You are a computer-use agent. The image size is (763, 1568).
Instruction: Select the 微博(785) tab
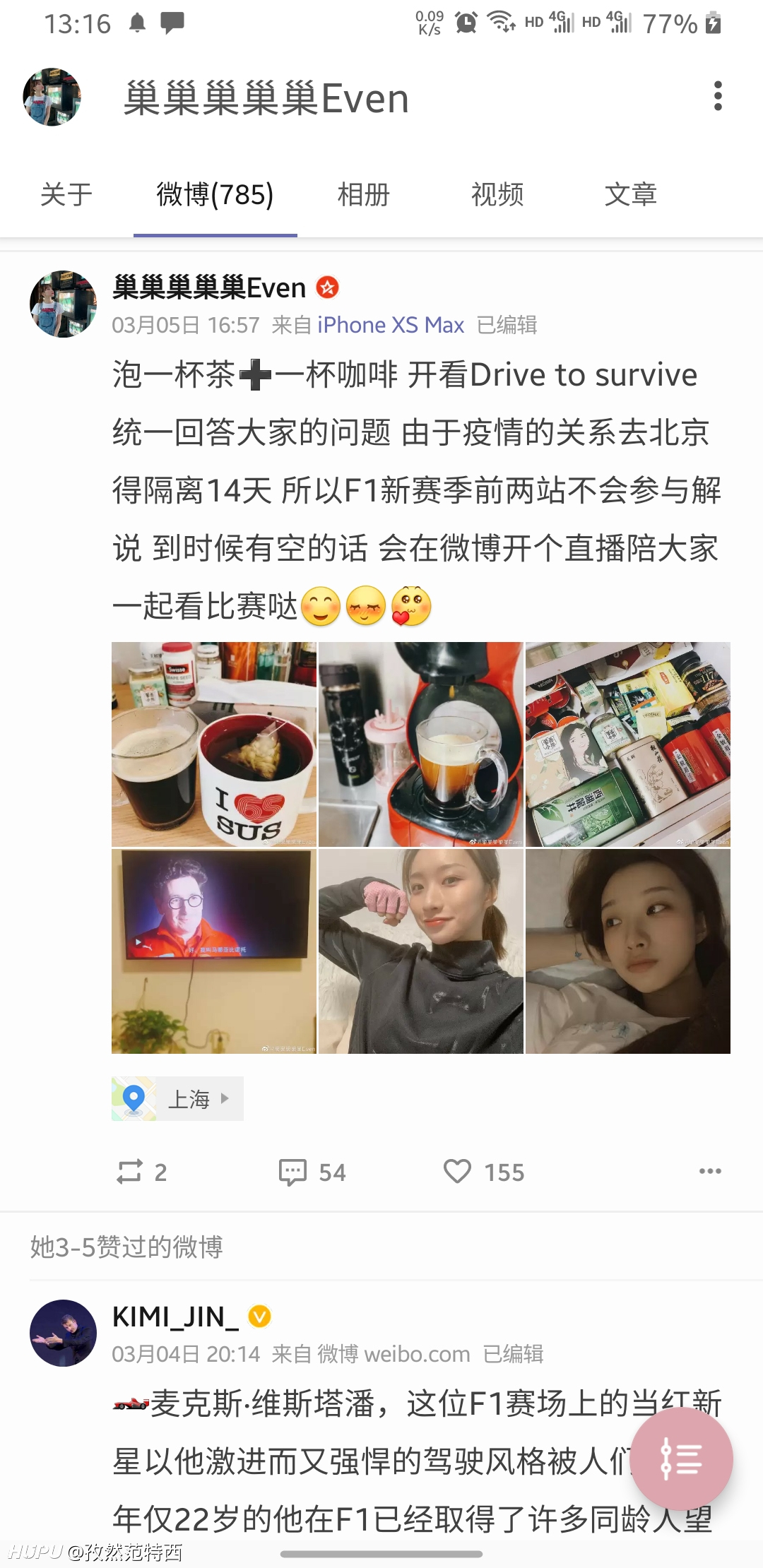[x=215, y=194]
